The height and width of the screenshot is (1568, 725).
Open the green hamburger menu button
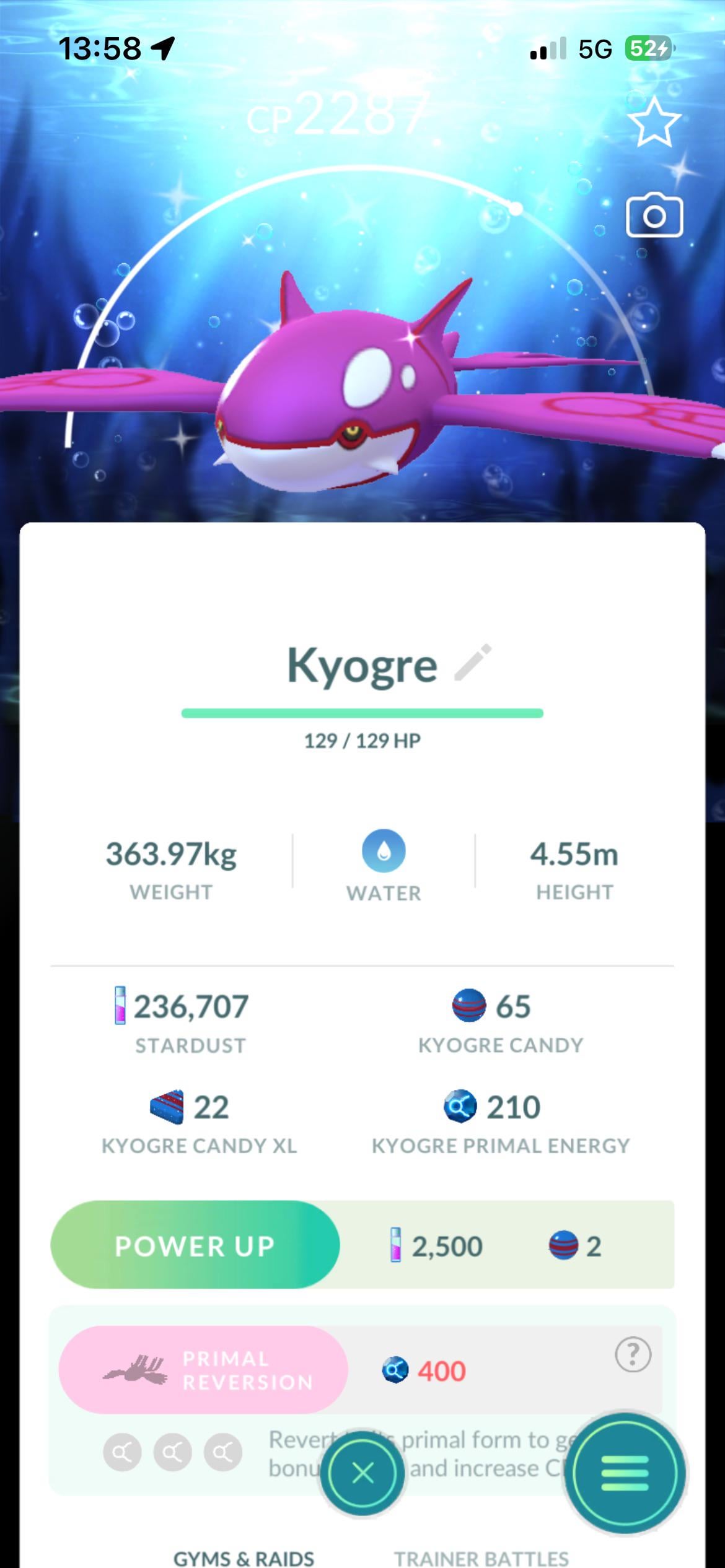pyautogui.click(x=625, y=1473)
